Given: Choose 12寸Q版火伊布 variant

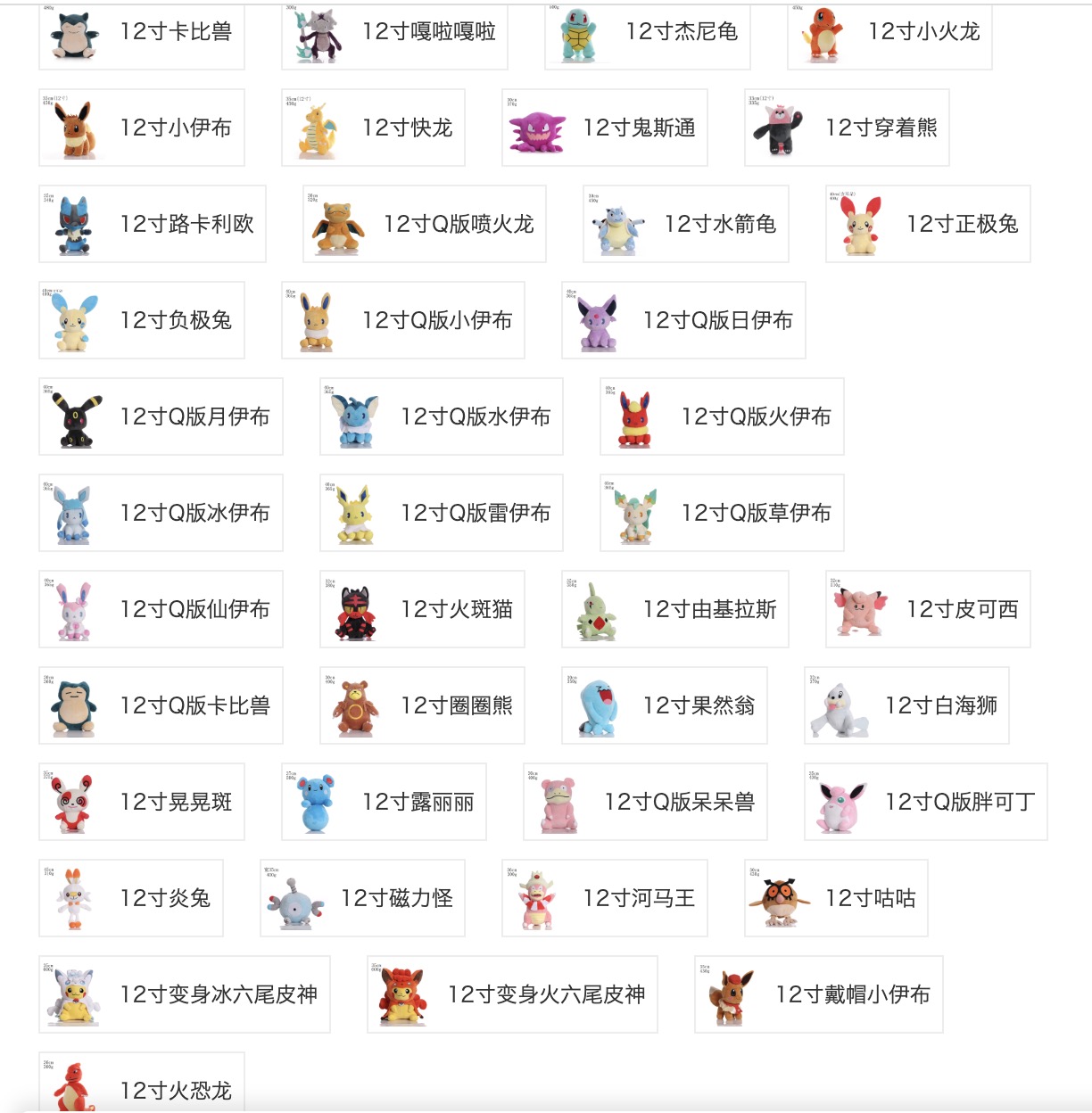Looking at the screenshot, I should pos(722,416).
